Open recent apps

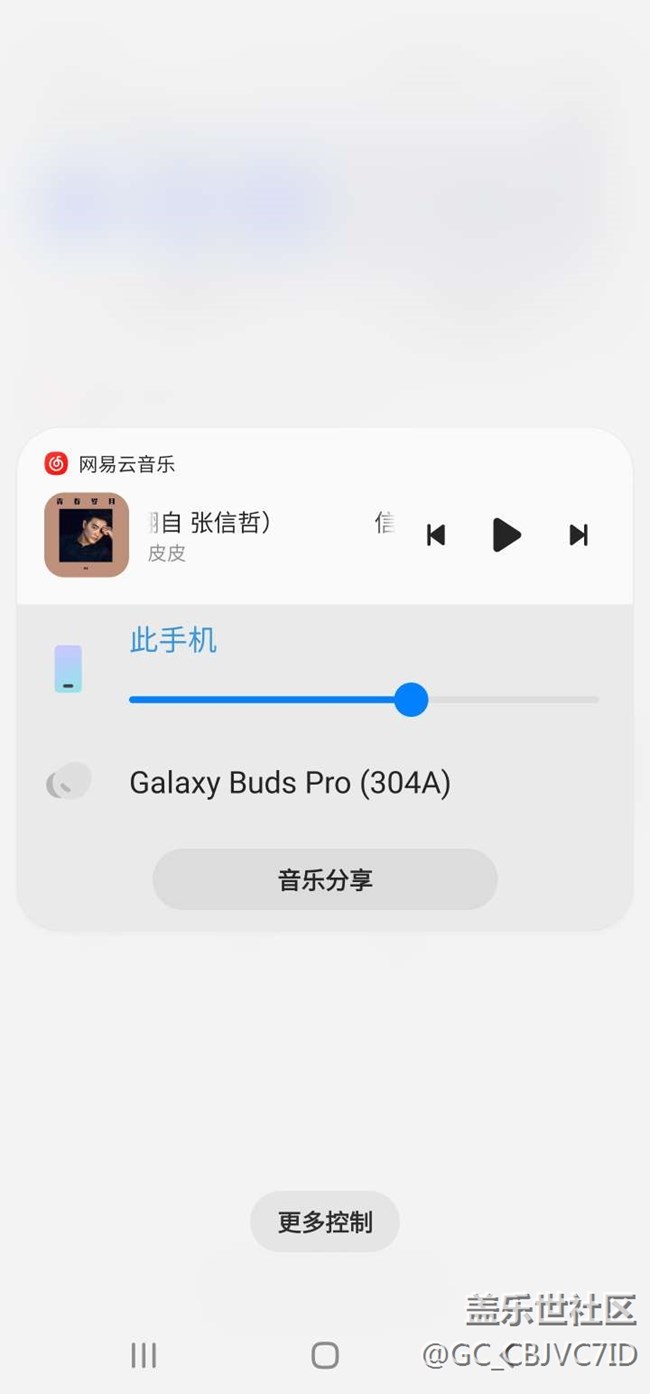pyautogui.click(x=144, y=1355)
